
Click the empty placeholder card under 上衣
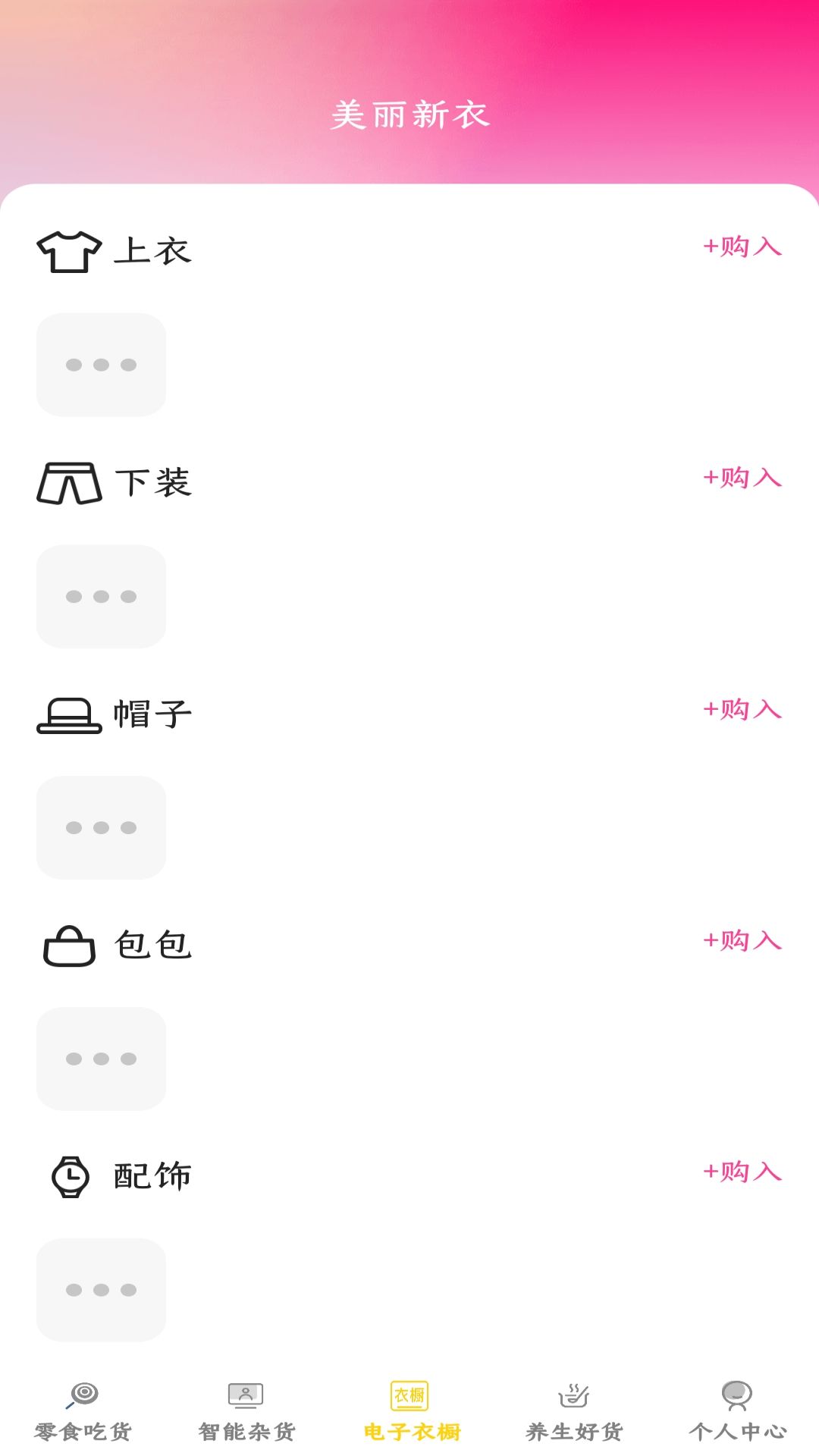pyautogui.click(x=101, y=366)
